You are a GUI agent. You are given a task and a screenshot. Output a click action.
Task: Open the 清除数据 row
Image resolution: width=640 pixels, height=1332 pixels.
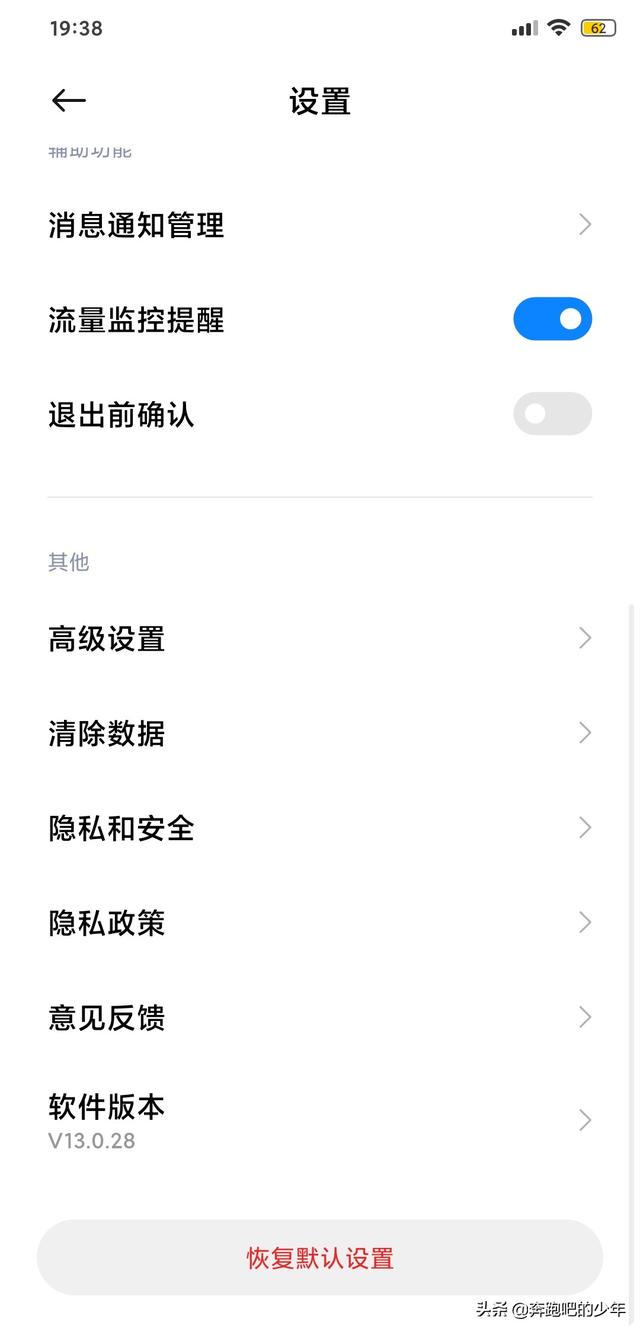pyautogui.click(x=320, y=733)
